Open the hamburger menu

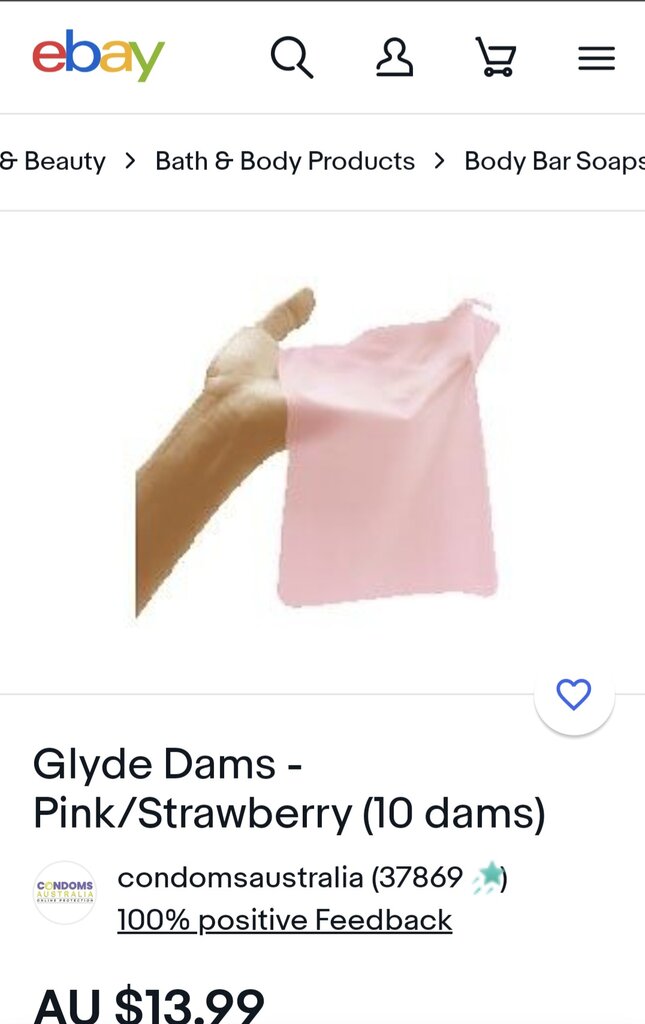pyautogui.click(x=596, y=59)
